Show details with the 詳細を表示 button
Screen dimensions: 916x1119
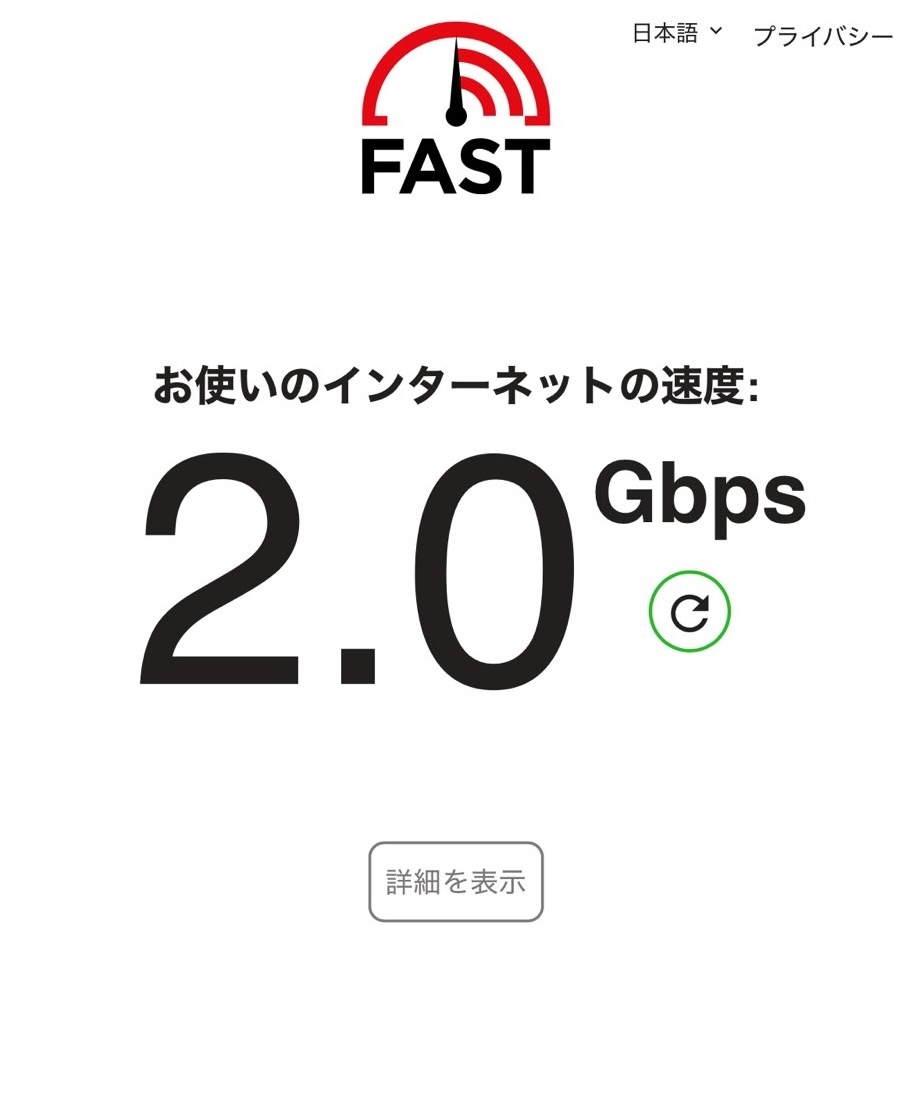(x=455, y=880)
